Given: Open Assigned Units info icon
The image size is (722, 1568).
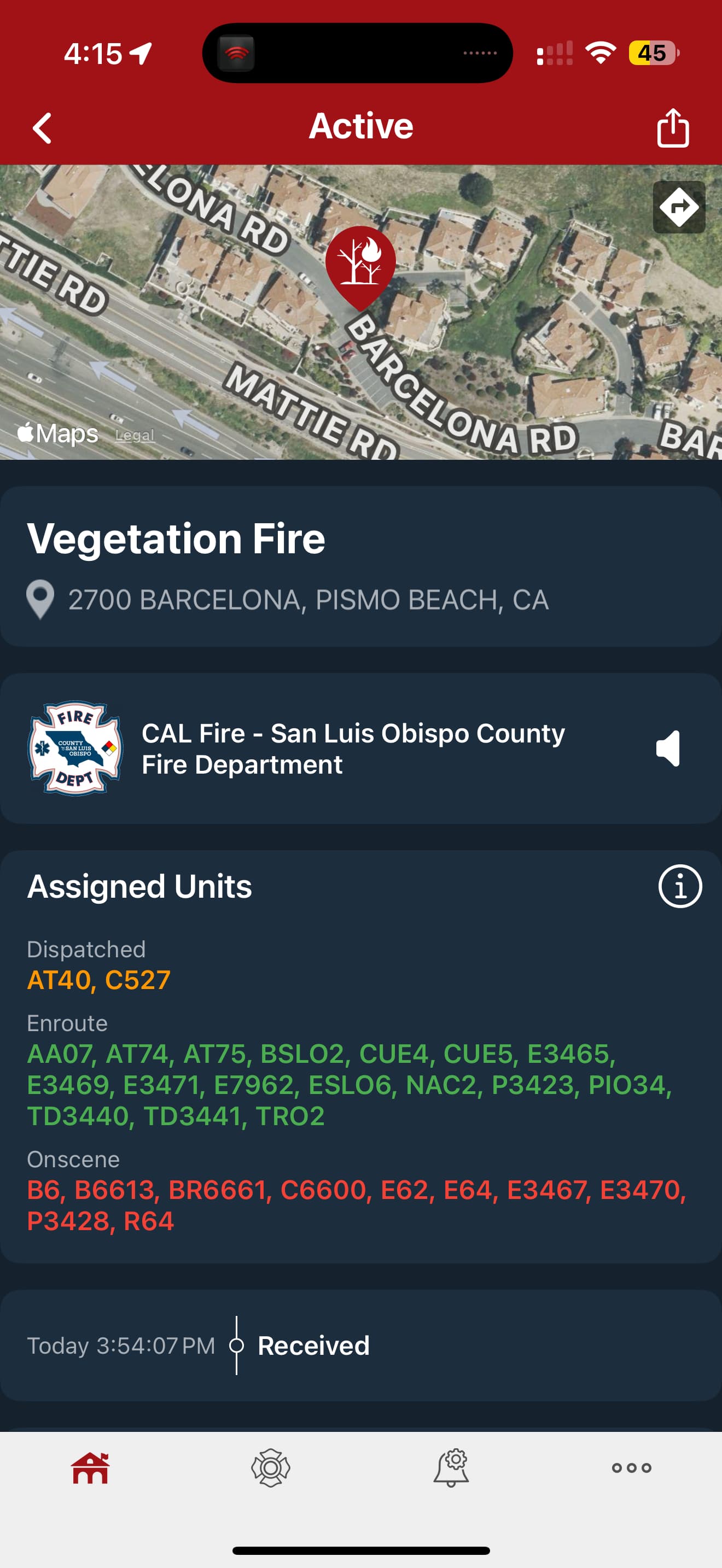Looking at the screenshot, I should click(680, 886).
